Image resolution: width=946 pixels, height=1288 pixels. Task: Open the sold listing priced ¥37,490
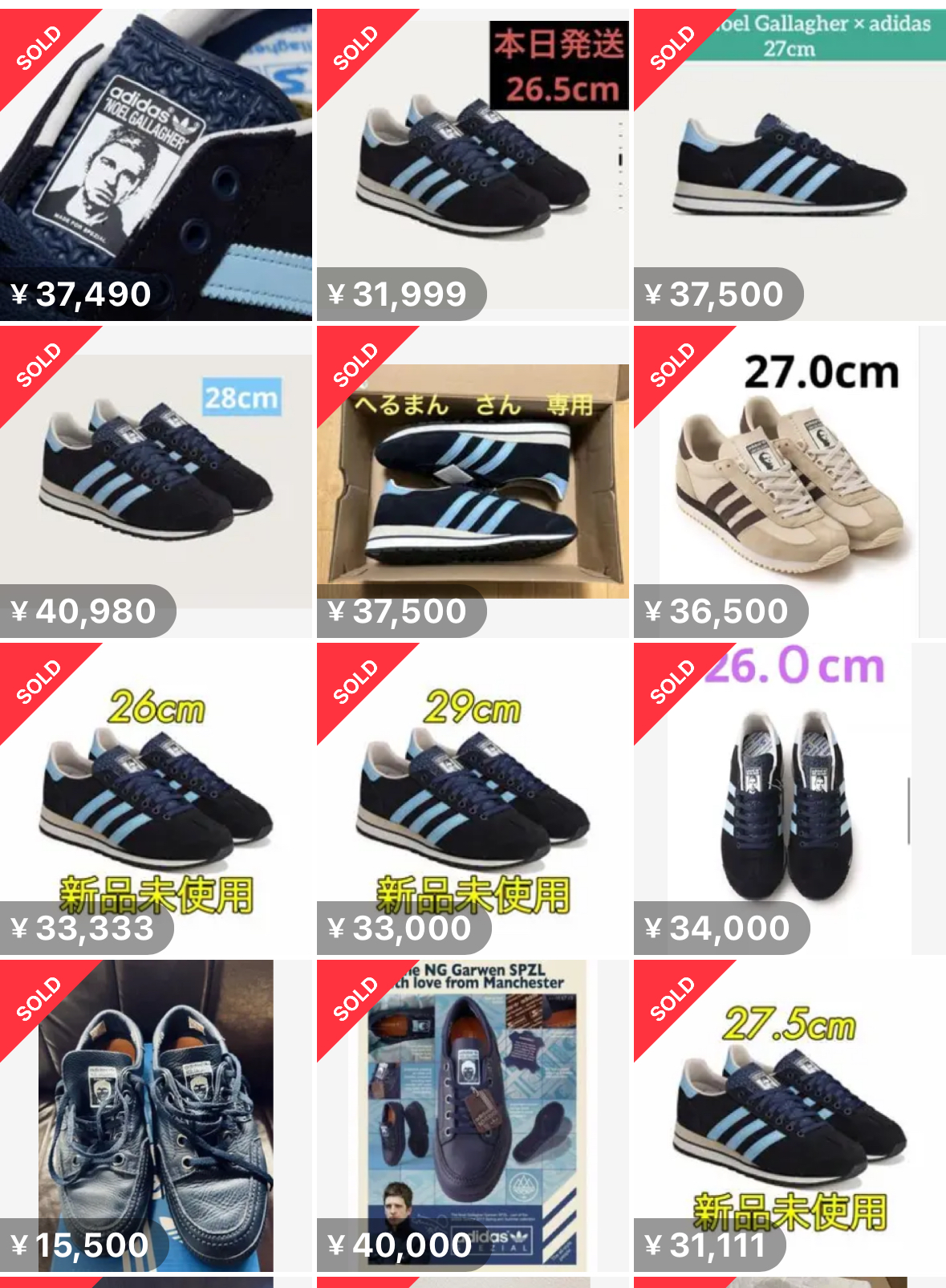[x=156, y=165]
